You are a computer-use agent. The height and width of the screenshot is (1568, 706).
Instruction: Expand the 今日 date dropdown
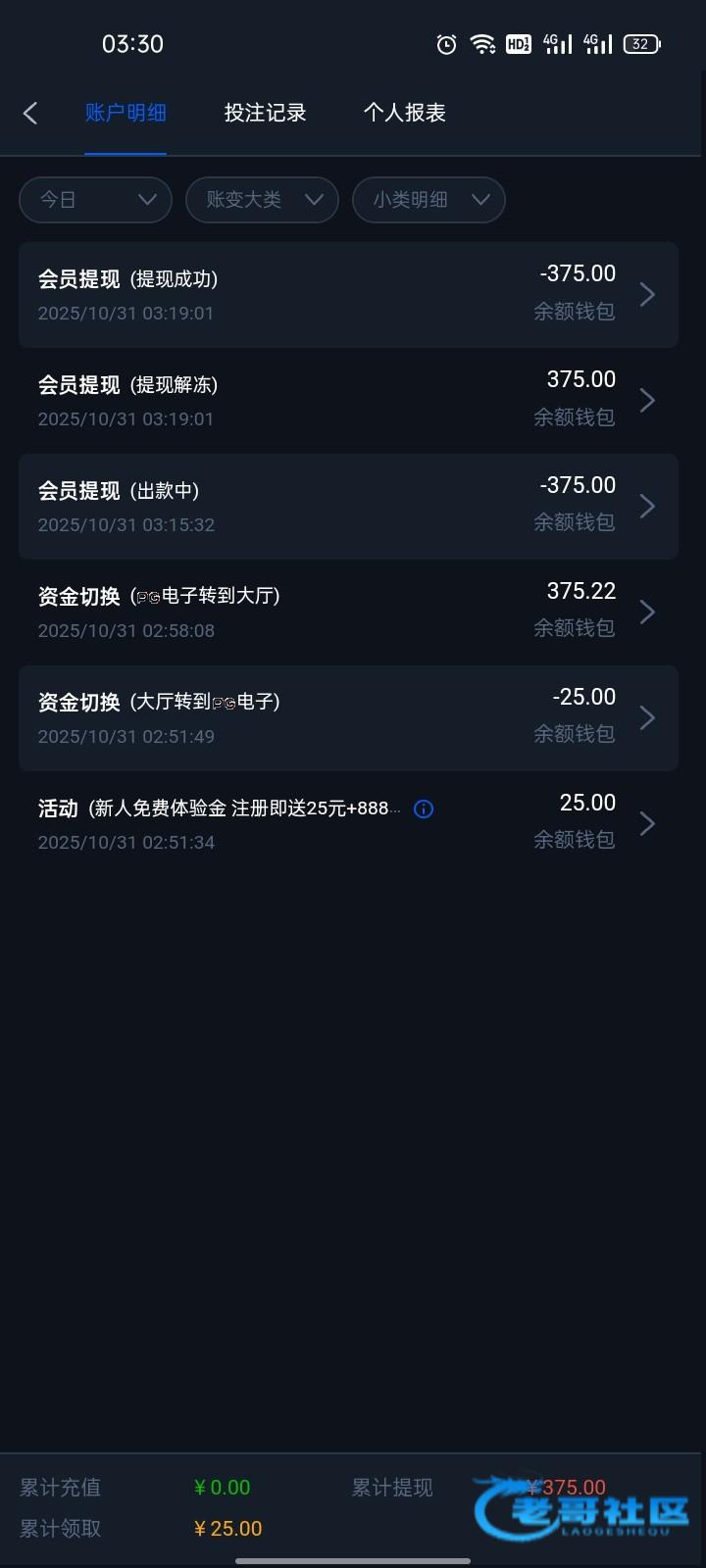coord(96,200)
